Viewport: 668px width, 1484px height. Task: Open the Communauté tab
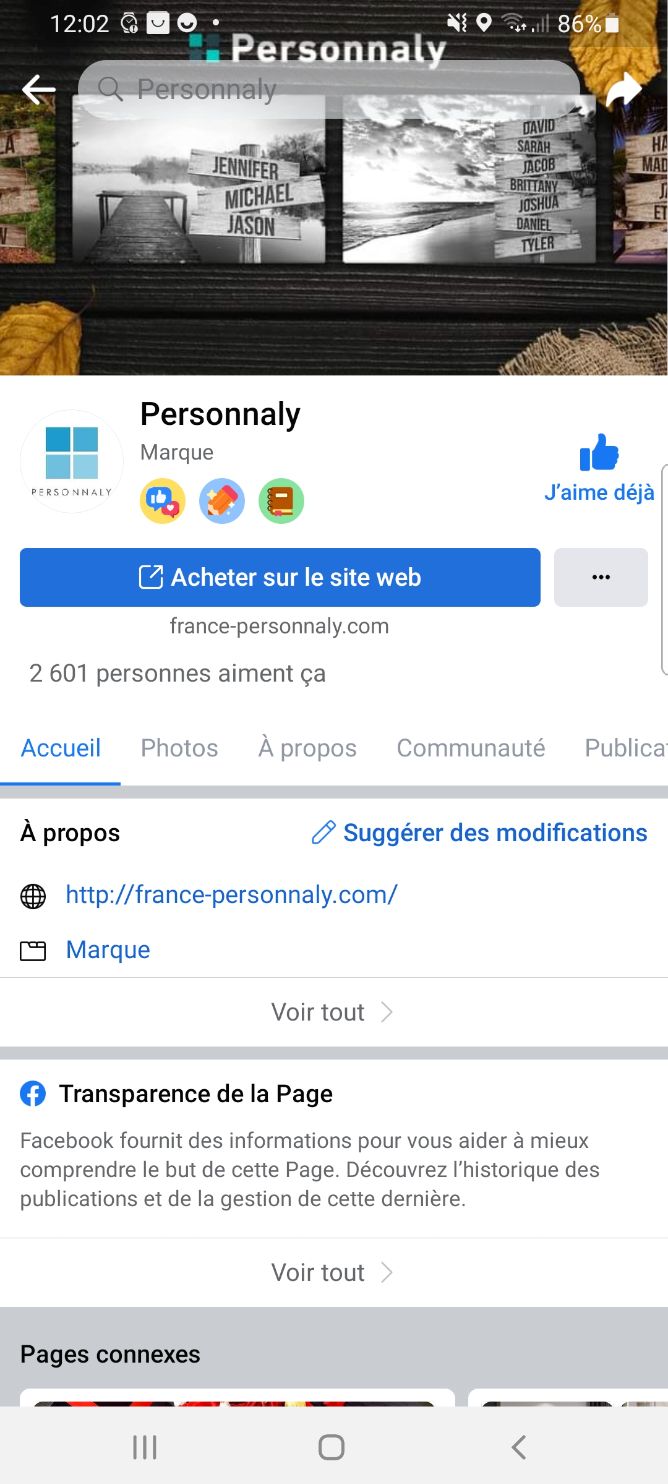(x=471, y=748)
